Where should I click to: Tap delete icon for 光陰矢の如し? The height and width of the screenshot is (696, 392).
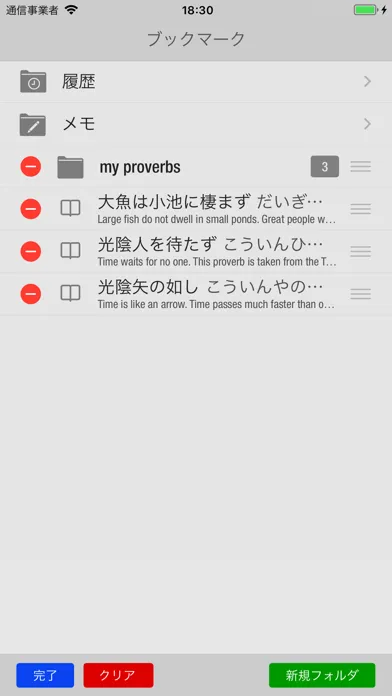click(31, 294)
